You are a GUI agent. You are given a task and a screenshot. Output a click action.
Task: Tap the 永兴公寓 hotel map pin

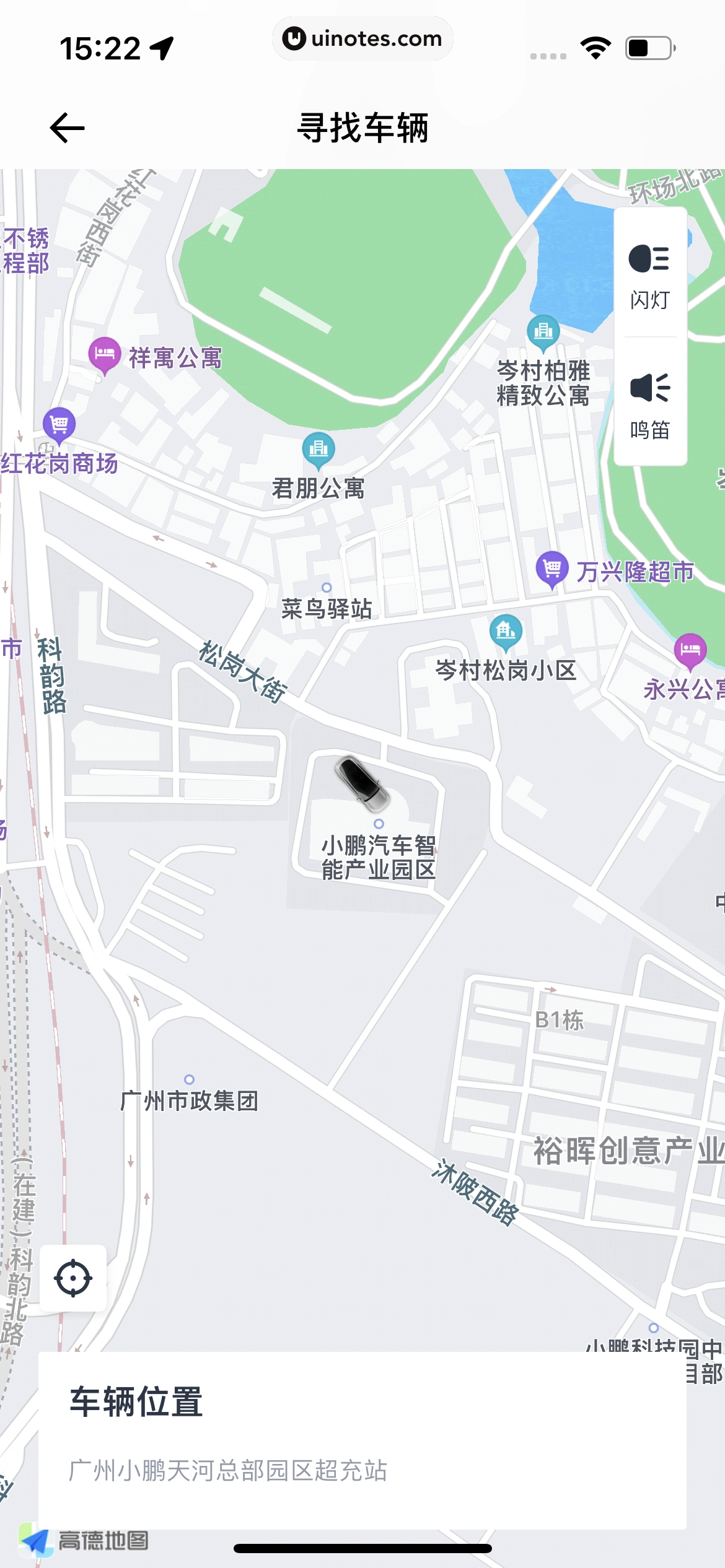click(692, 650)
